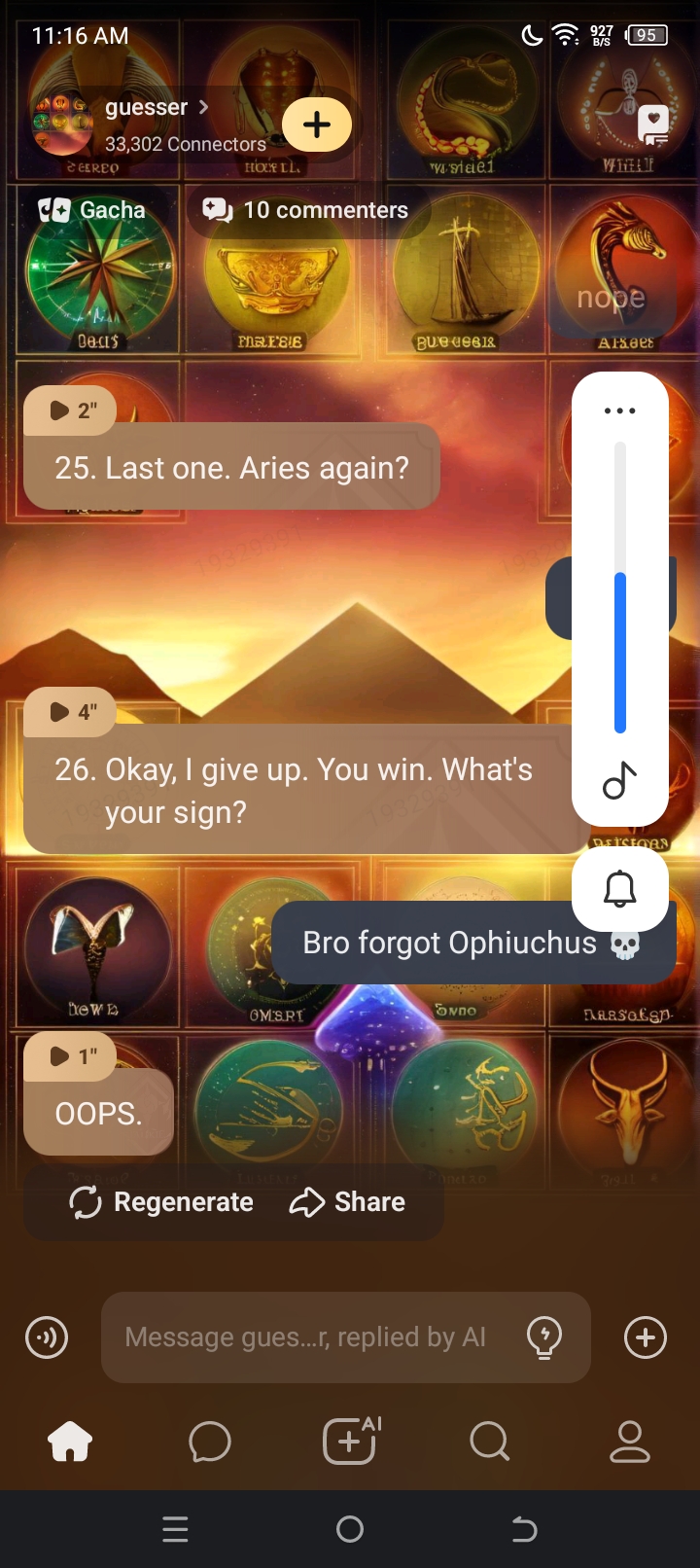Screen dimensions: 700x1568
Task: Share this conversation
Action: 348,1202
